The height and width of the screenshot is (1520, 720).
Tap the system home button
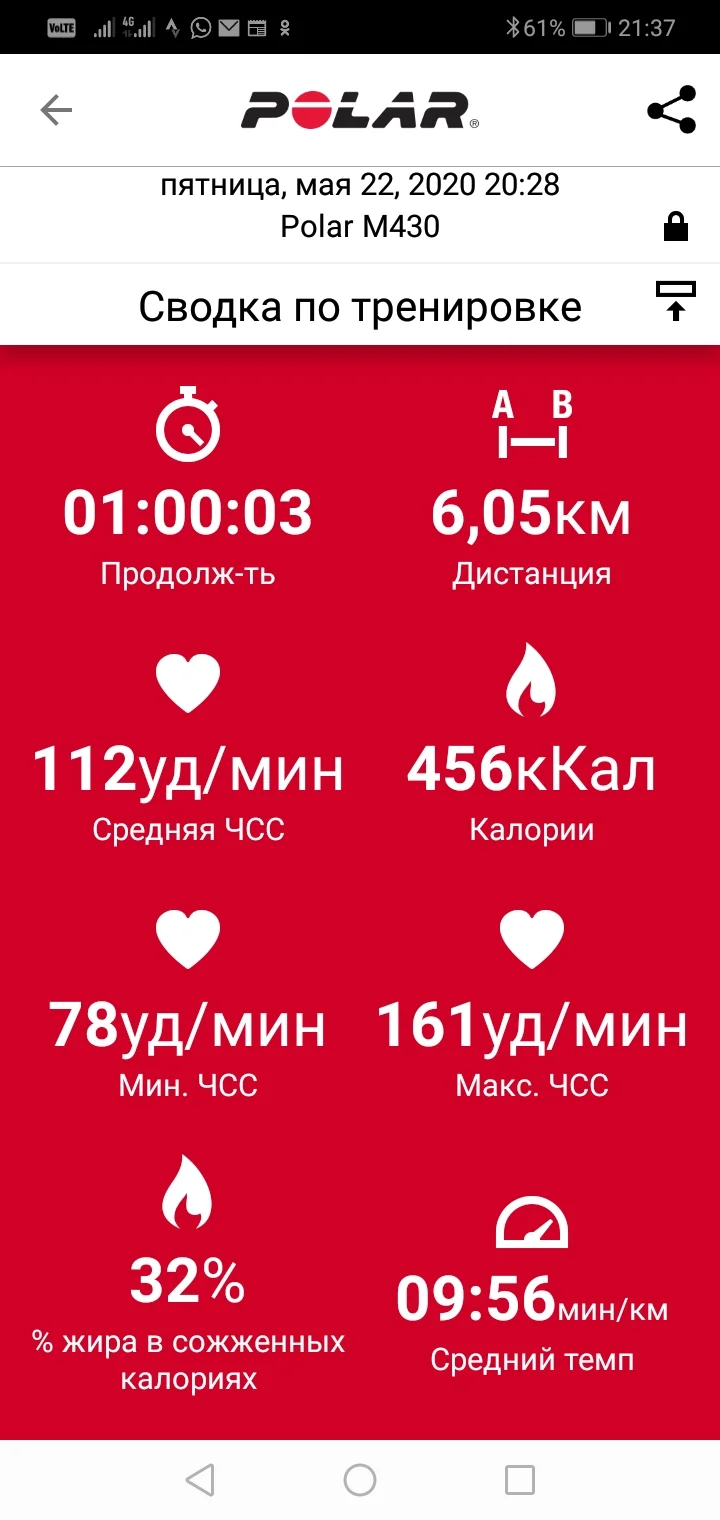(359, 1479)
